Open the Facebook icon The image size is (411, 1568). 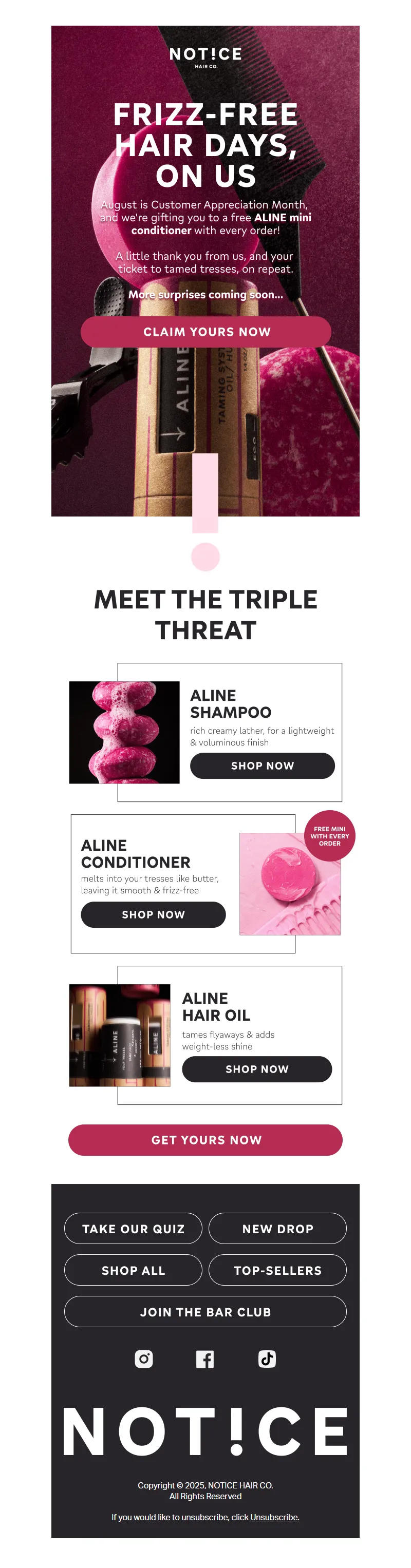[x=205, y=1359]
